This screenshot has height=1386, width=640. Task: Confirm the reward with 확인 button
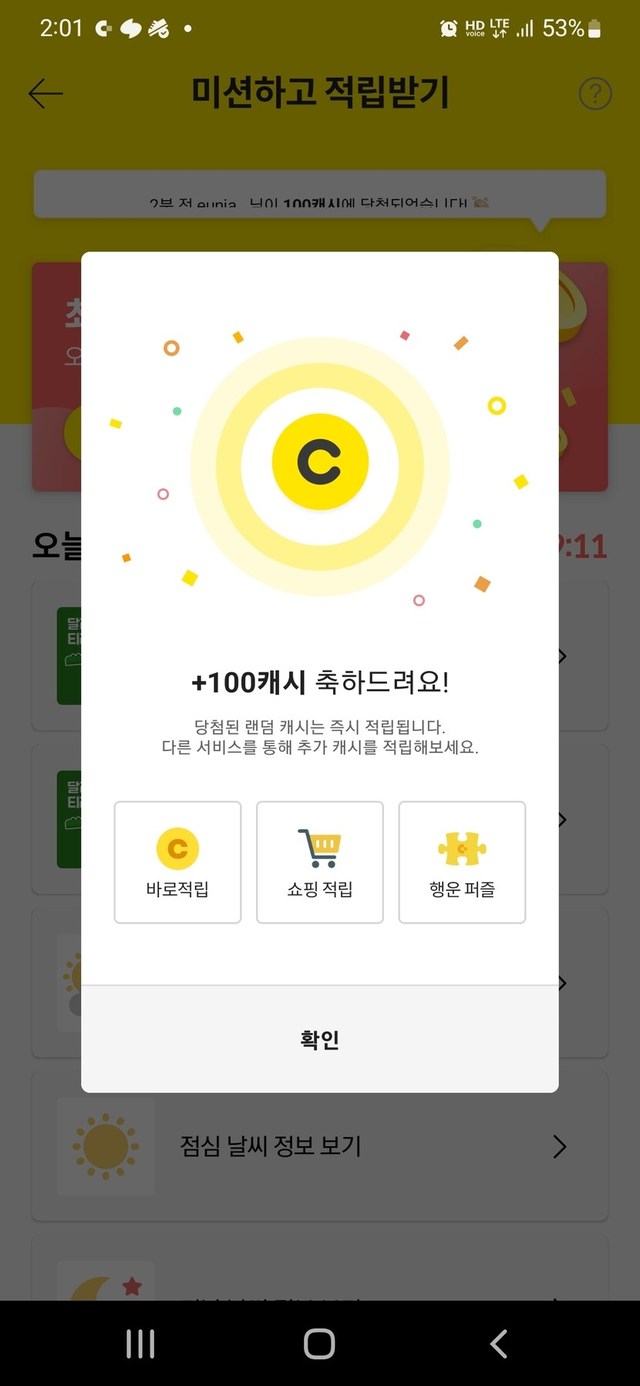pos(320,1039)
